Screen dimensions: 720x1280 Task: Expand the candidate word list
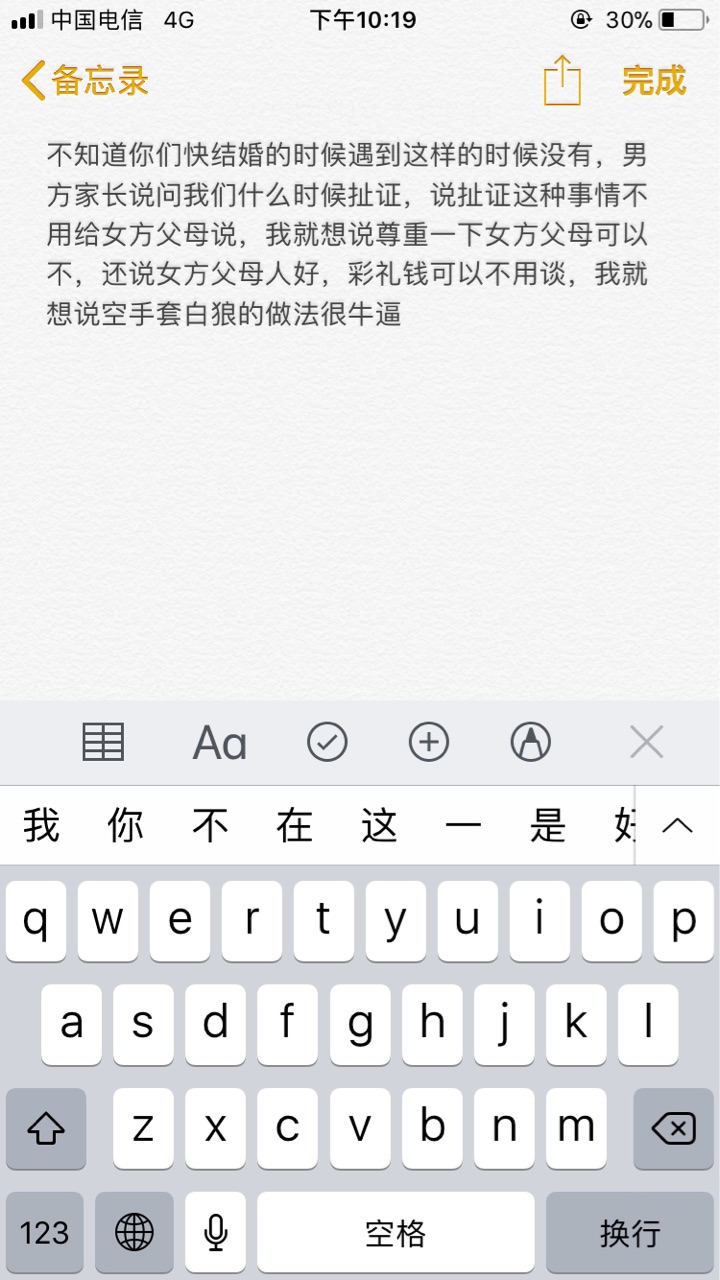point(678,825)
